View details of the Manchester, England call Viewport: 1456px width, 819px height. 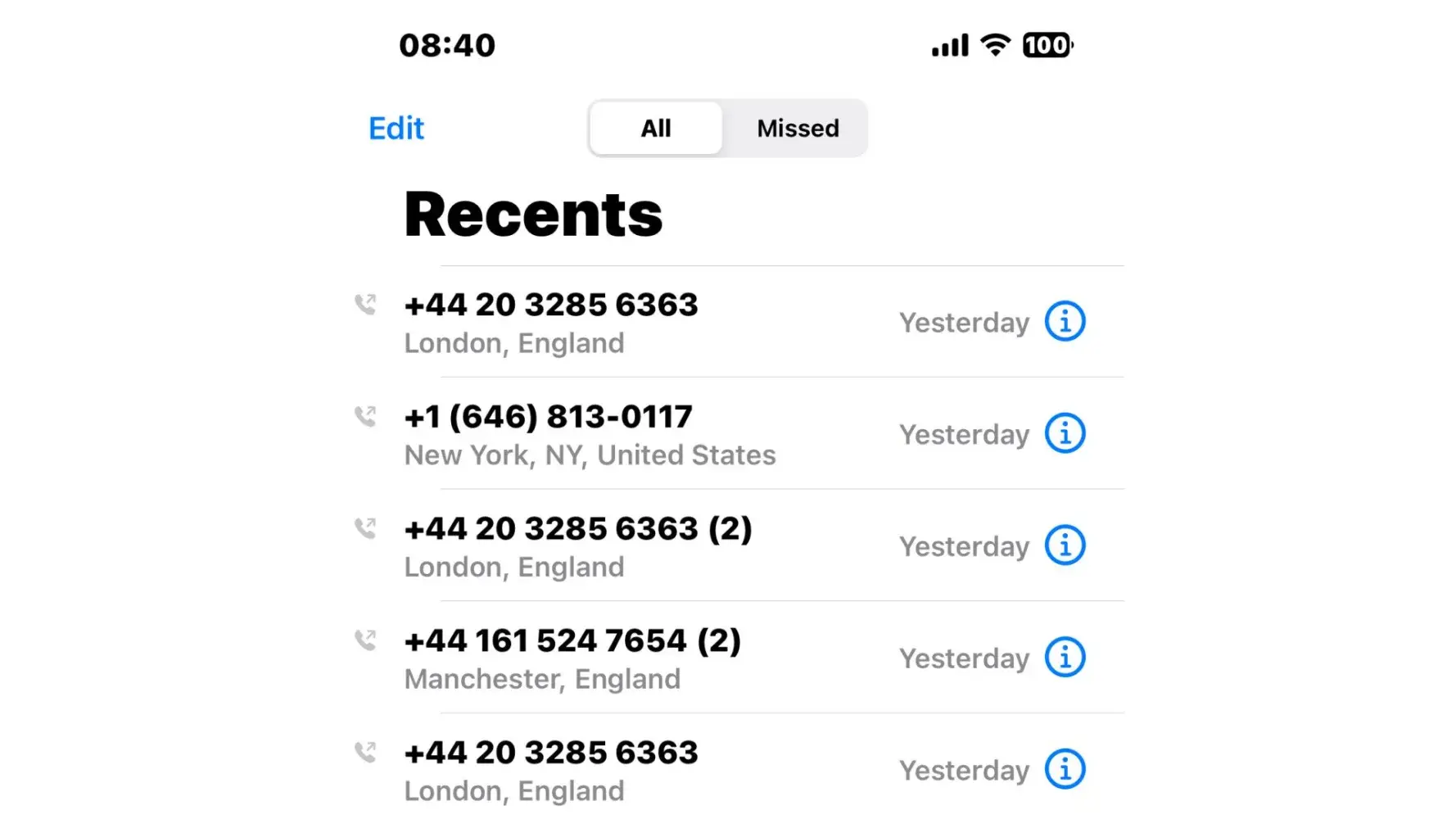(1065, 657)
